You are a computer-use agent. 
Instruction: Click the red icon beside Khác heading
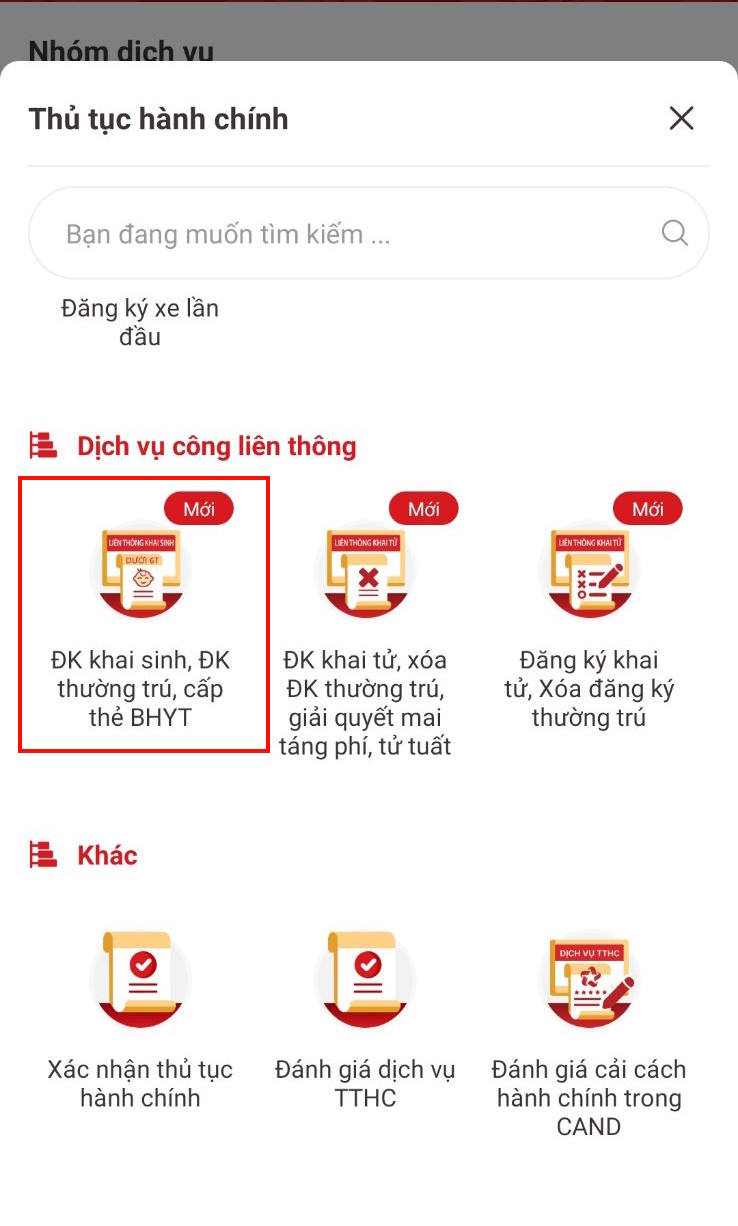42,855
